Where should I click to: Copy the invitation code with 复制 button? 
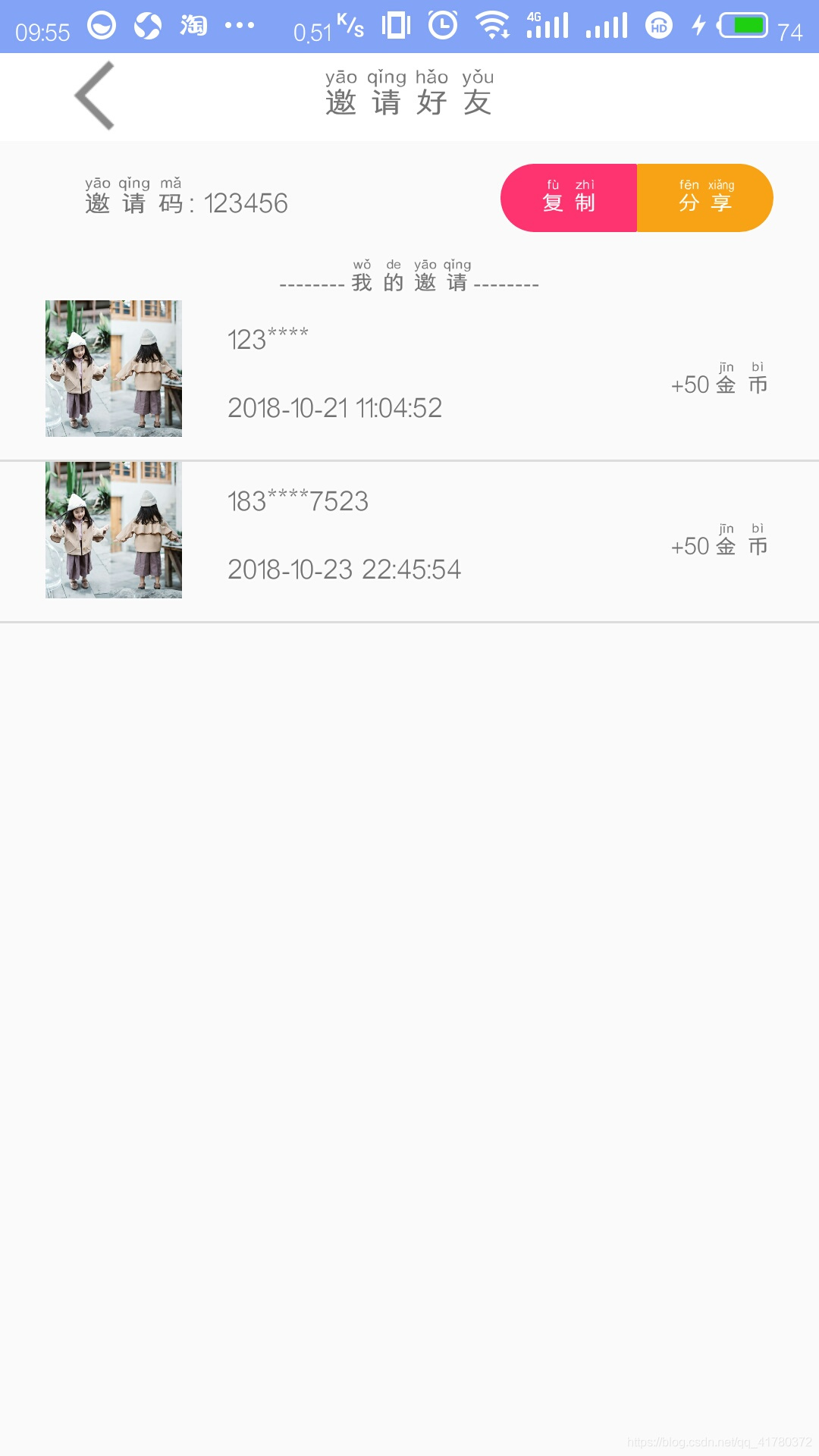569,198
